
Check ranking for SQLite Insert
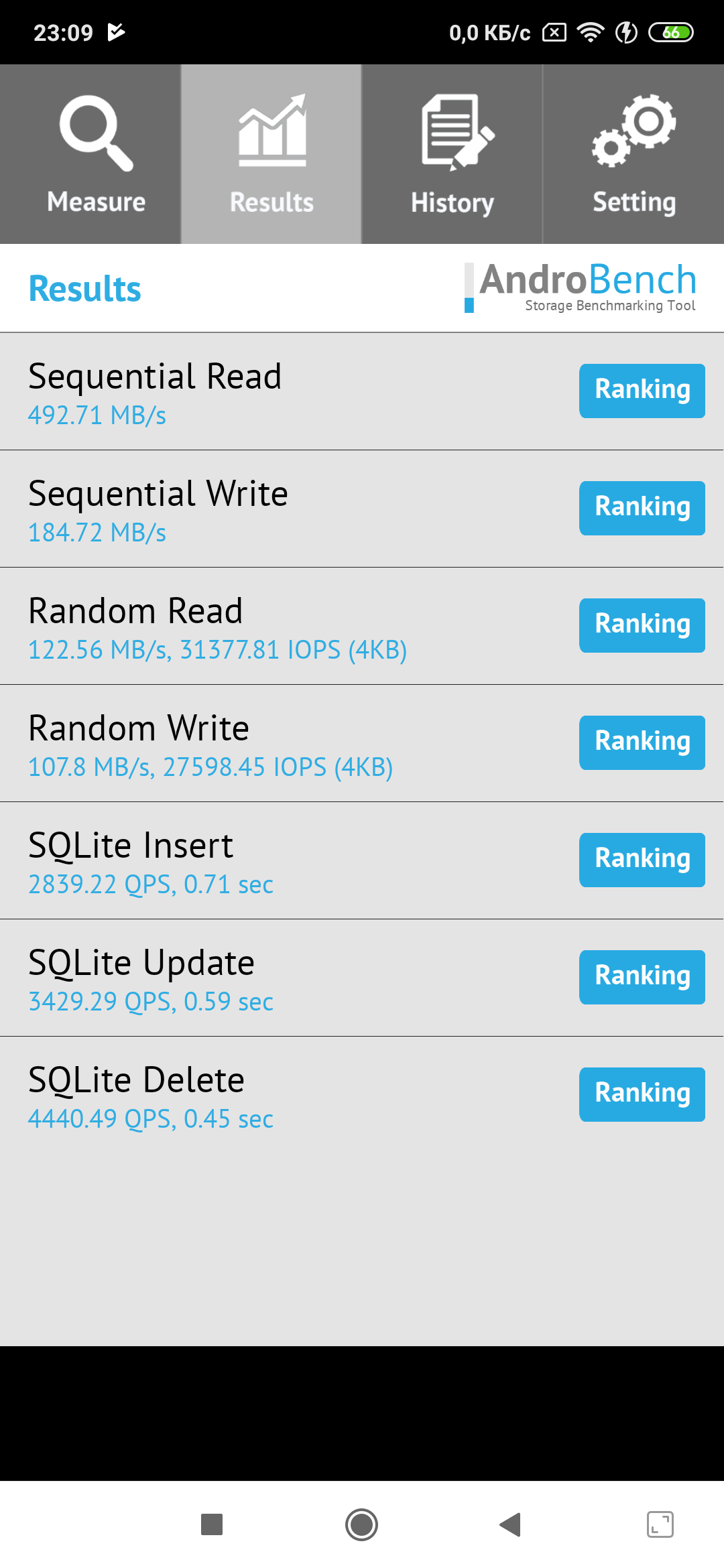pos(642,860)
